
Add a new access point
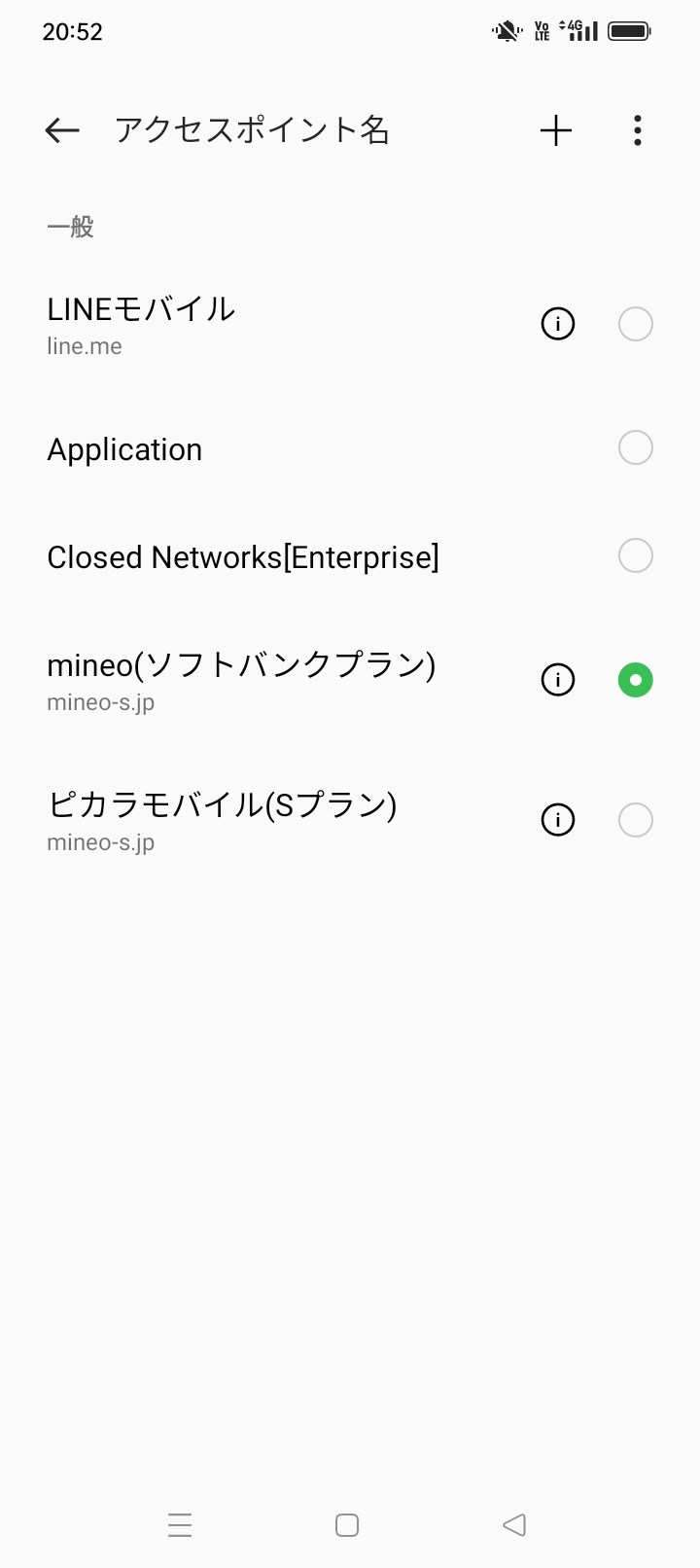[x=556, y=130]
